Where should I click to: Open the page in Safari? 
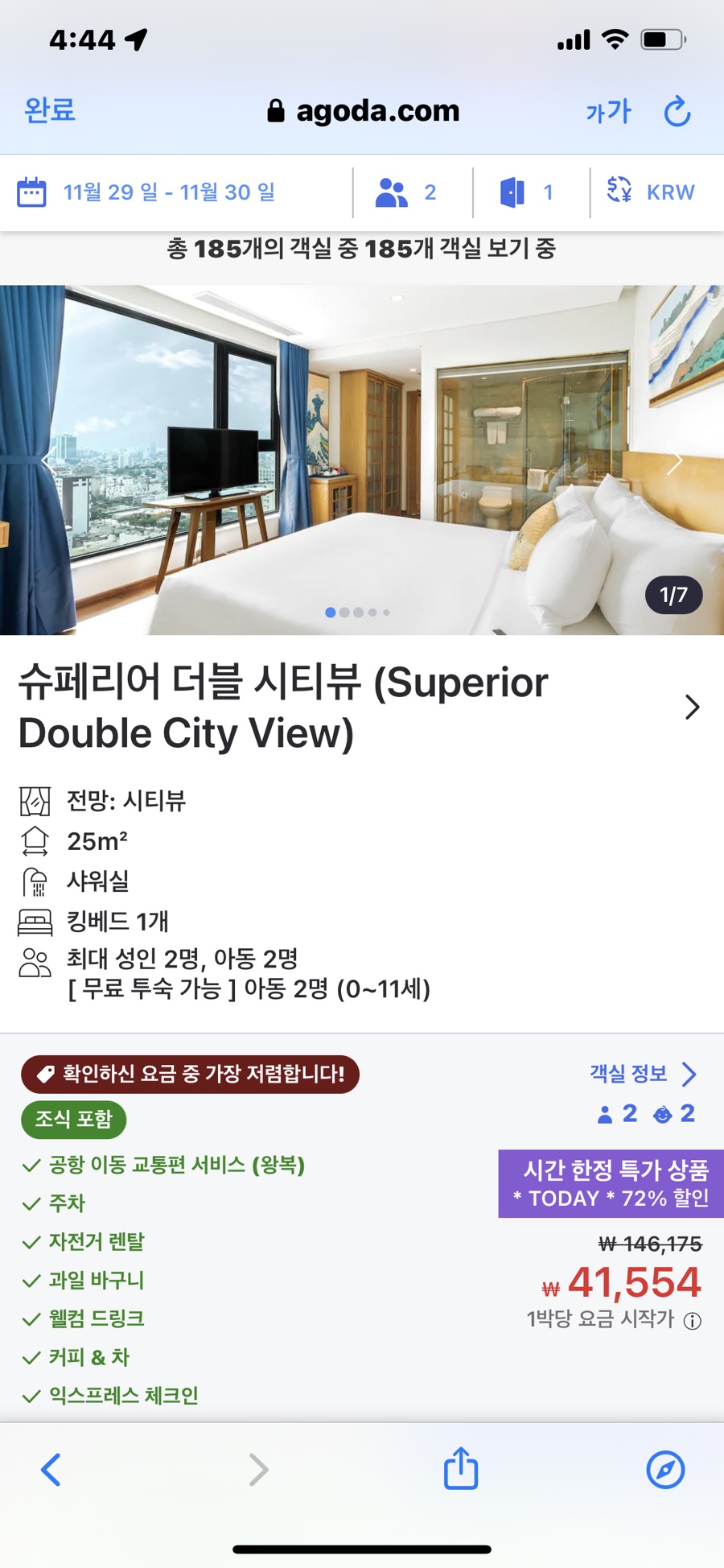[x=665, y=1470]
